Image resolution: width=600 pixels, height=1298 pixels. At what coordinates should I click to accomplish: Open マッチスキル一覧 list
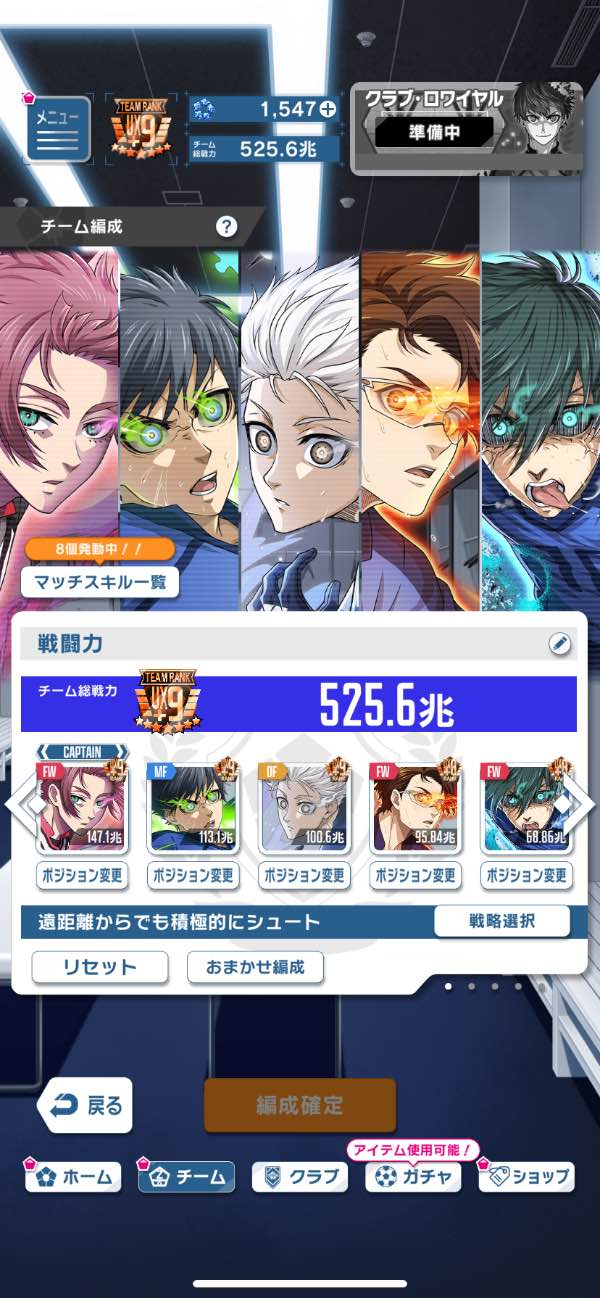click(99, 581)
